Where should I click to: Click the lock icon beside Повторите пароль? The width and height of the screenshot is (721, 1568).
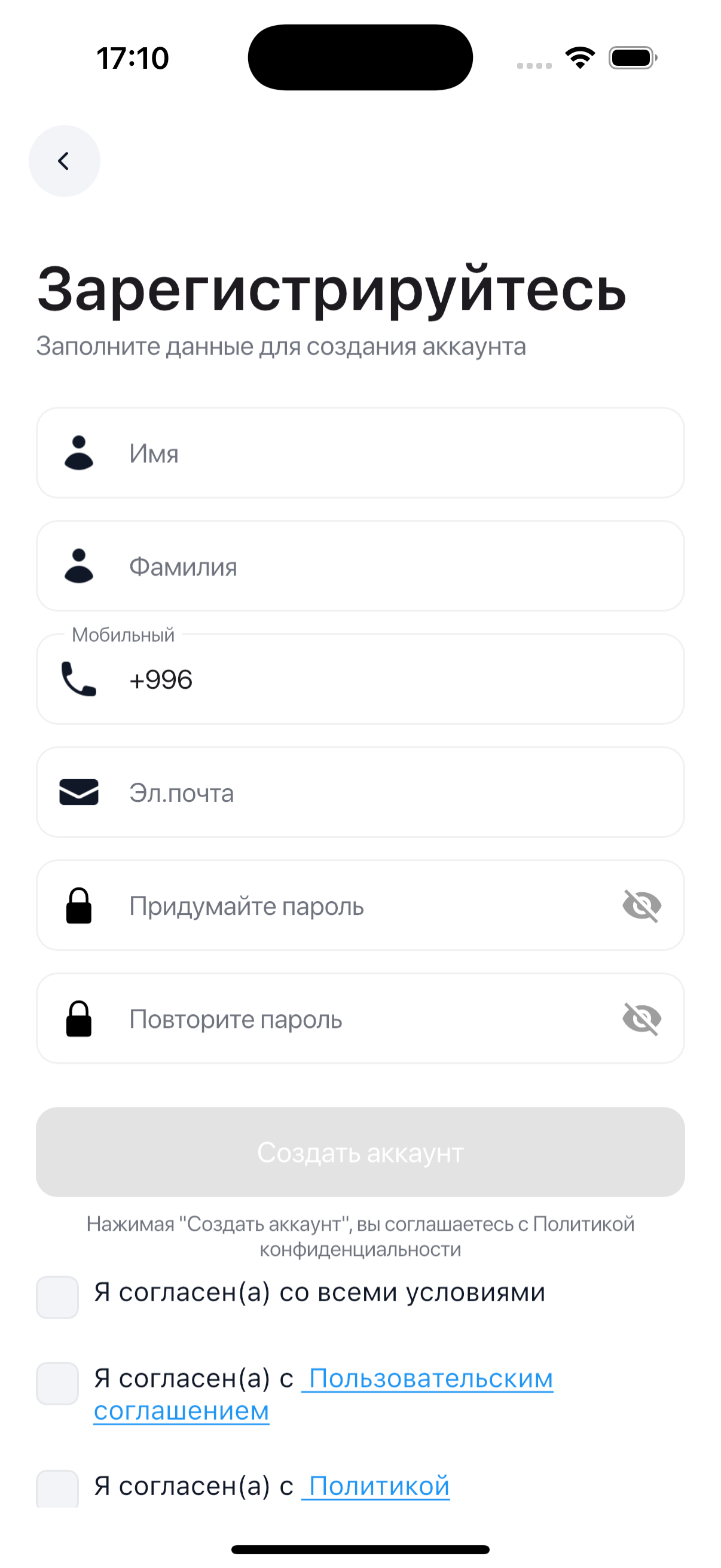(78, 1019)
